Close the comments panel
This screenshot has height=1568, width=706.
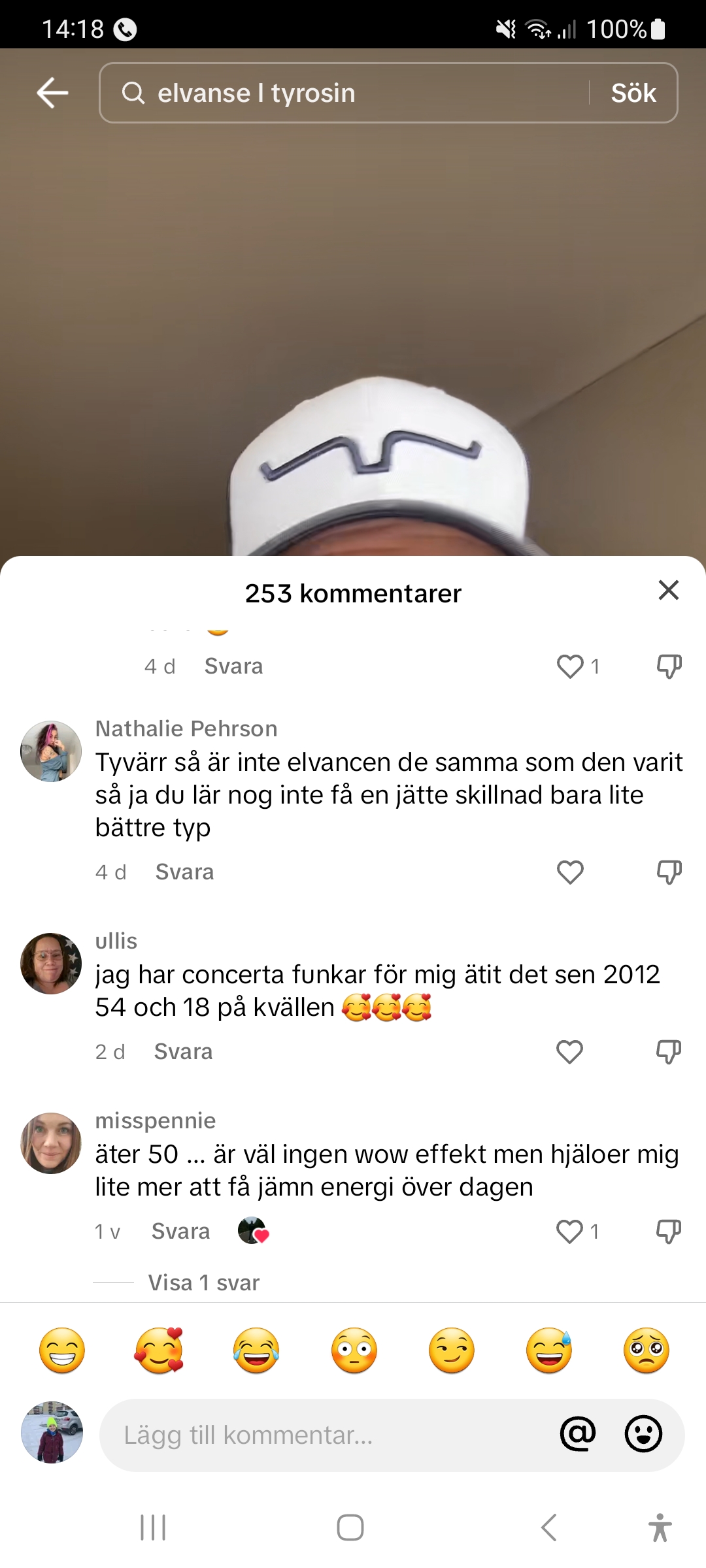(668, 590)
